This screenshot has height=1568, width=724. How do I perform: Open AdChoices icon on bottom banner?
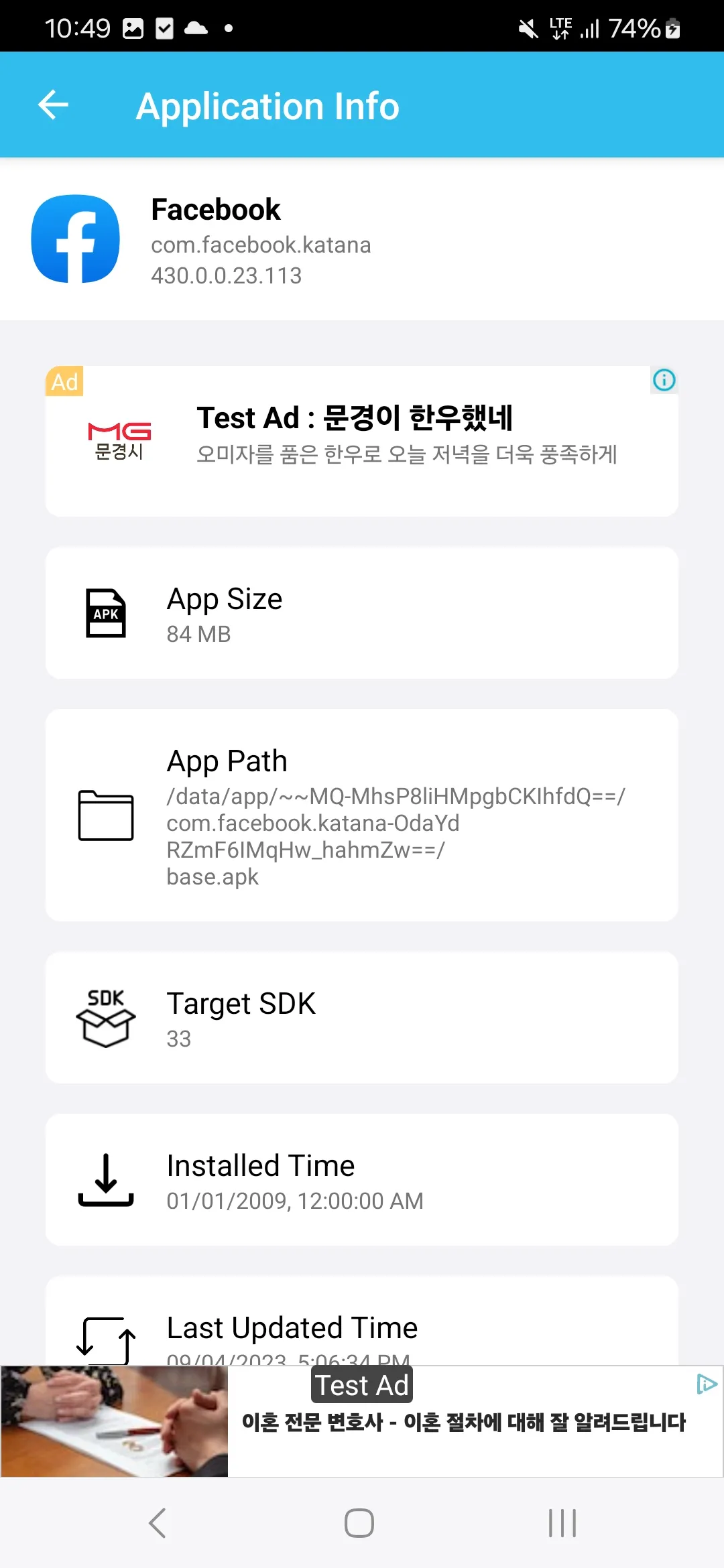tap(706, 1384)
